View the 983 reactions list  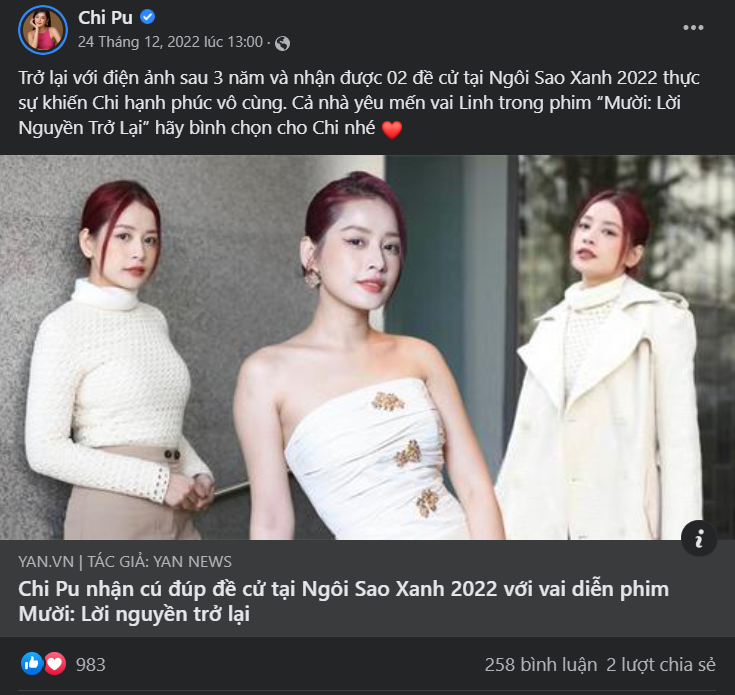point(90,664)
